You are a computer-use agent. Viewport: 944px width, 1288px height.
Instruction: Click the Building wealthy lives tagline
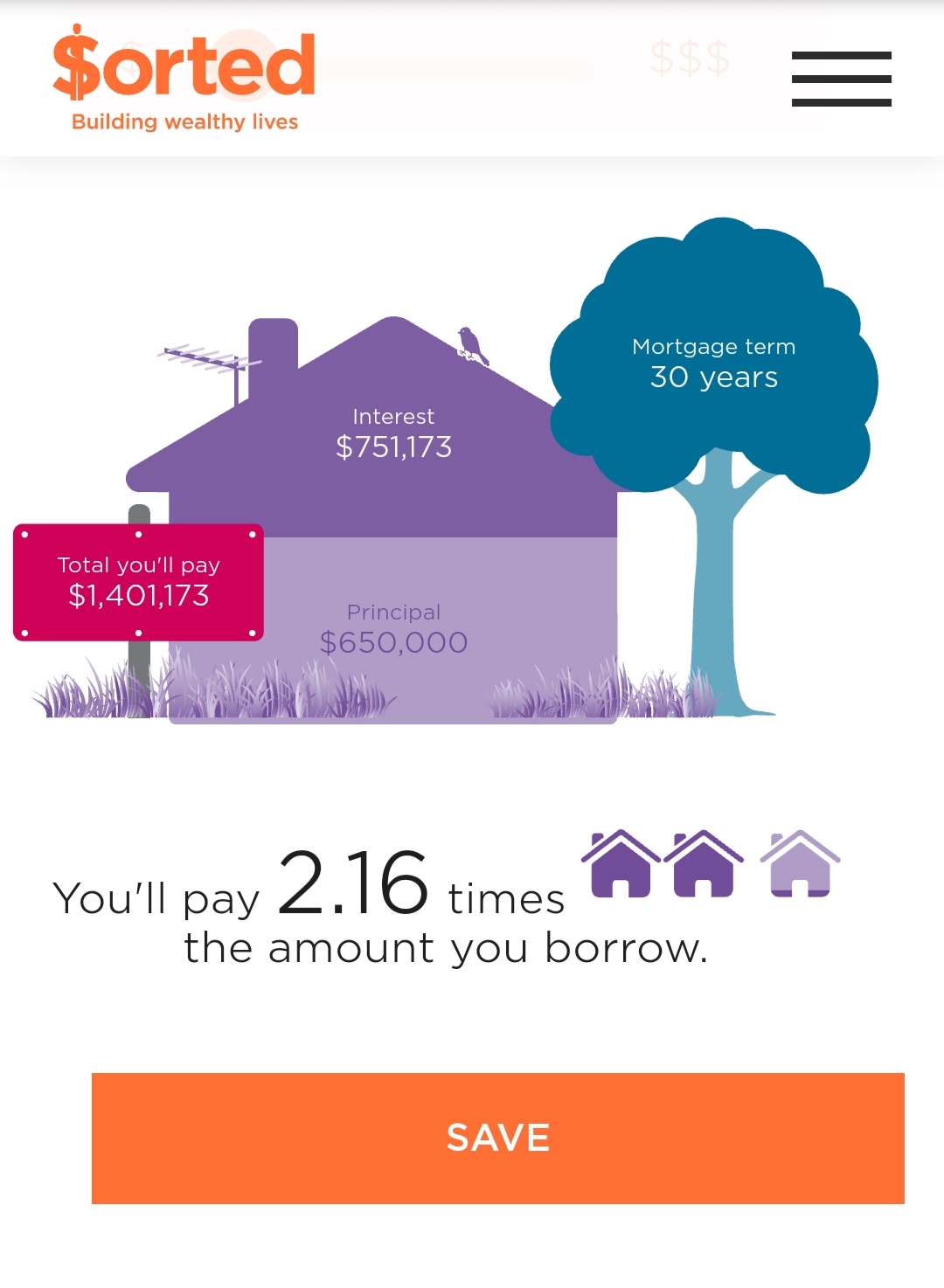pyautogui.click(x=184, y=121)
